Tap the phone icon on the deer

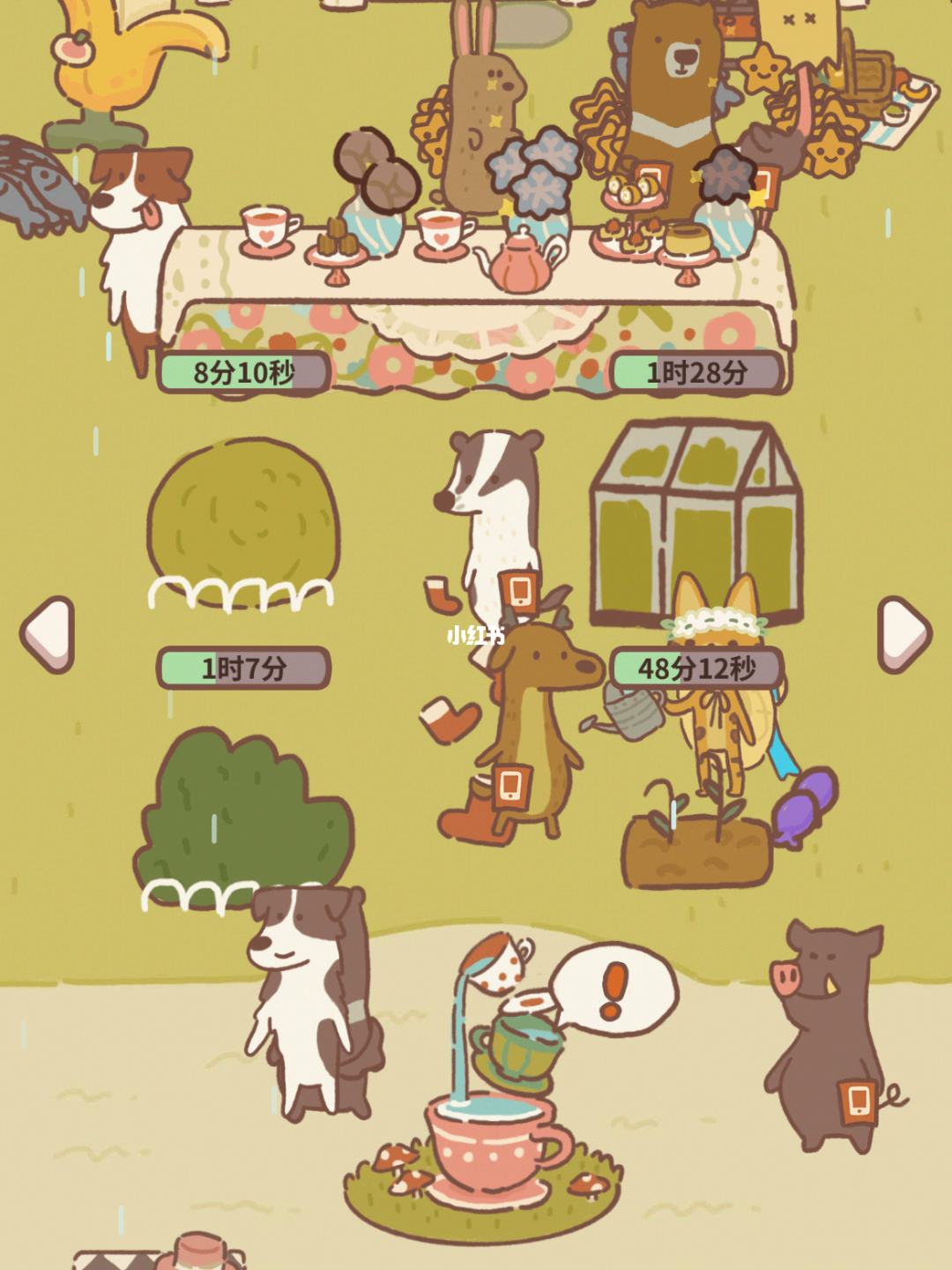pos(510,785)
